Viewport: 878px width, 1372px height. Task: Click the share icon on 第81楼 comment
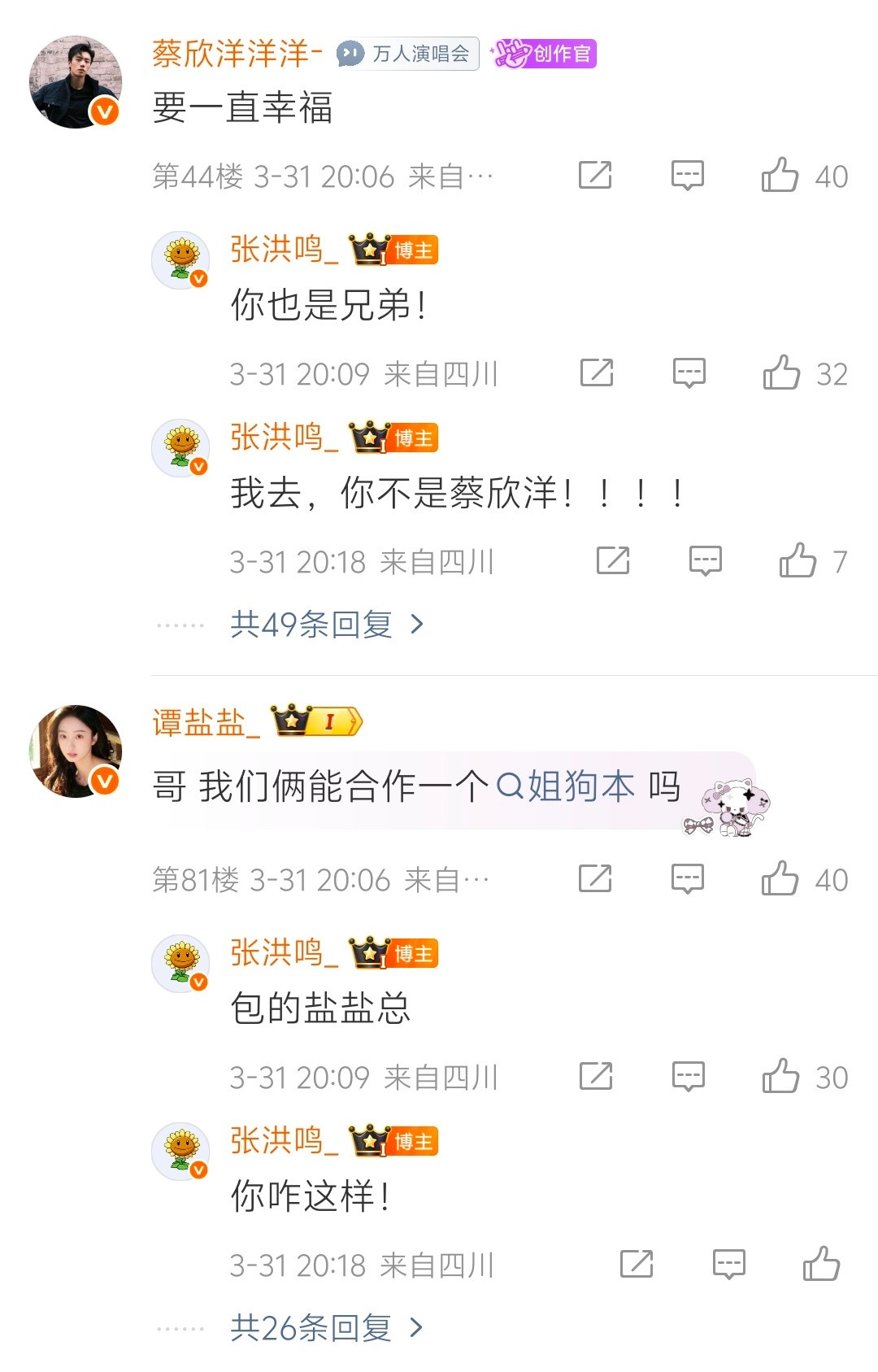596,878
